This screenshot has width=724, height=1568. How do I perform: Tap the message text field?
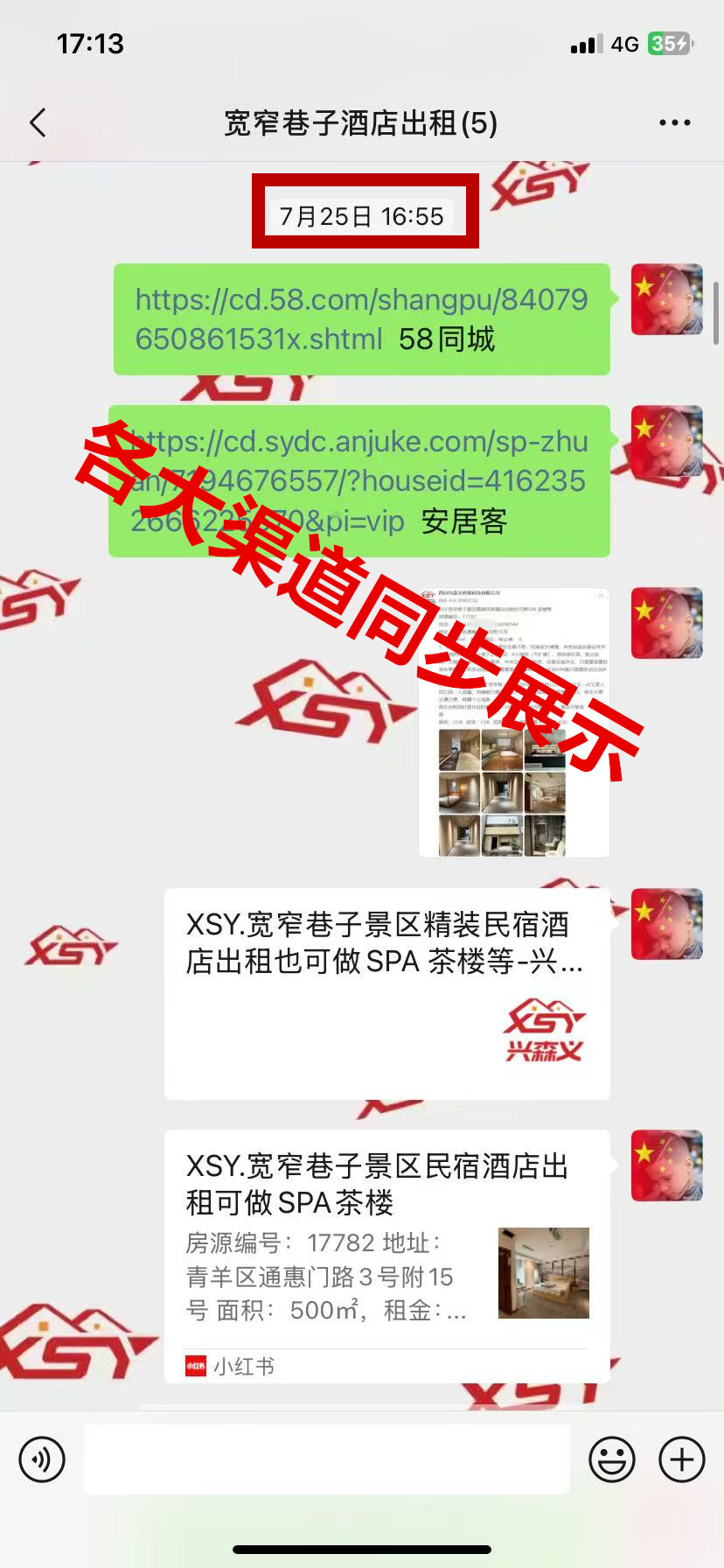tap(326, 1459)
